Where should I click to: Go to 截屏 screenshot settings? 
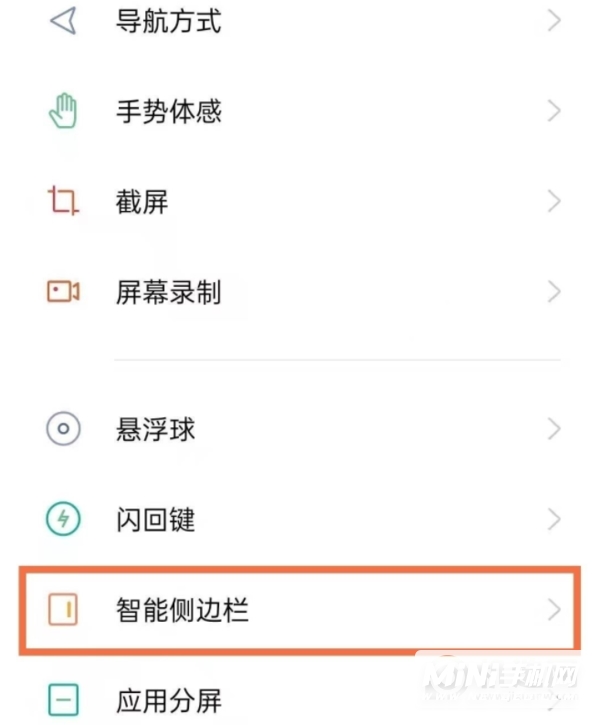tap(142, 202)
